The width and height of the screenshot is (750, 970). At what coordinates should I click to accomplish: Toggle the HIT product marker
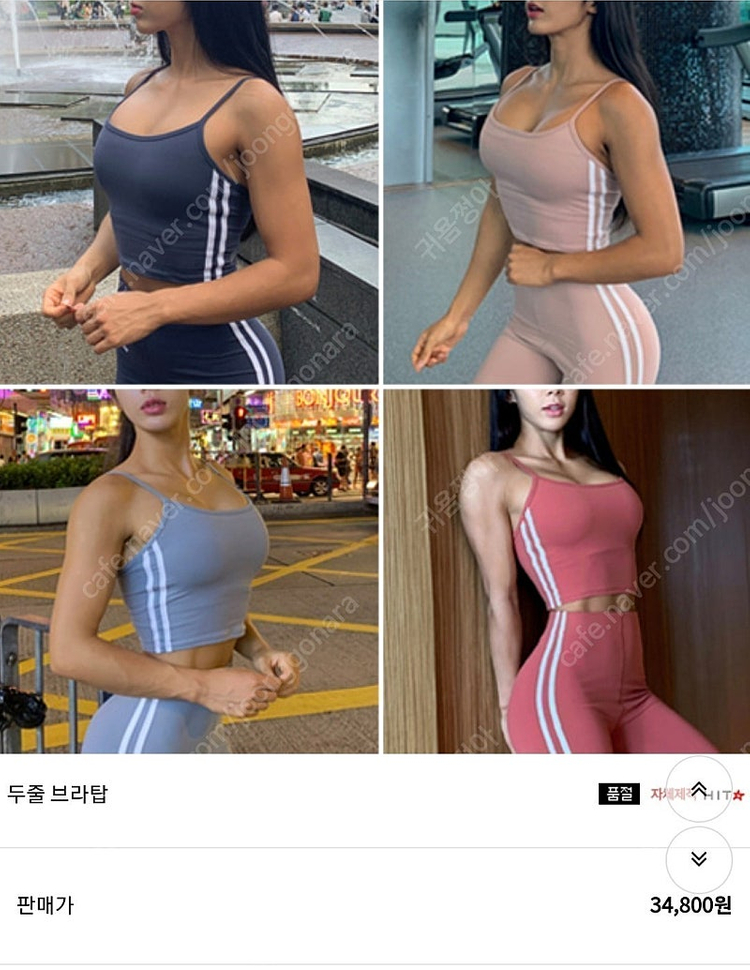pyautogui.click(x=716, y=794)
